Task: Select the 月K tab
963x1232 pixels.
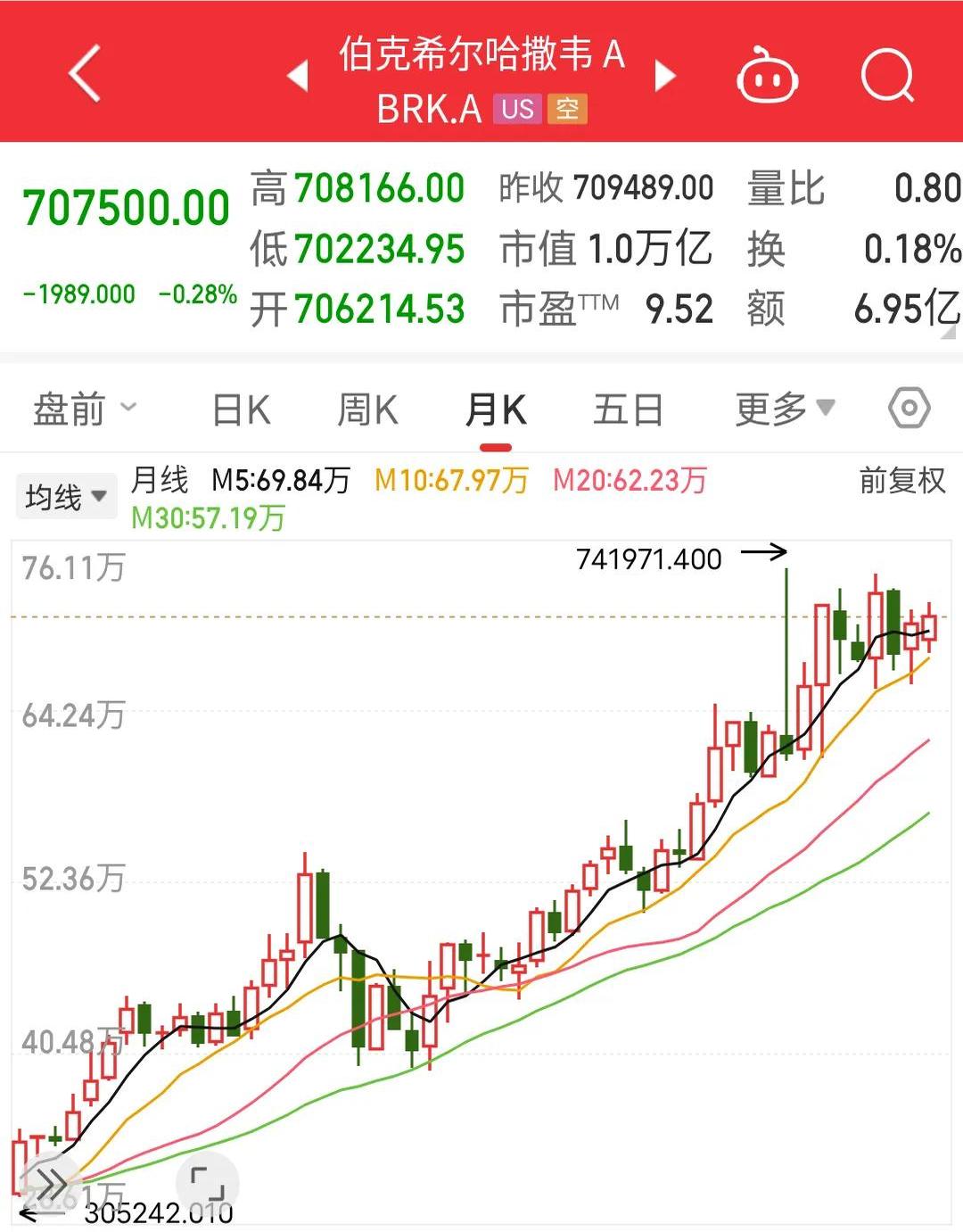Action: point(496,410)
